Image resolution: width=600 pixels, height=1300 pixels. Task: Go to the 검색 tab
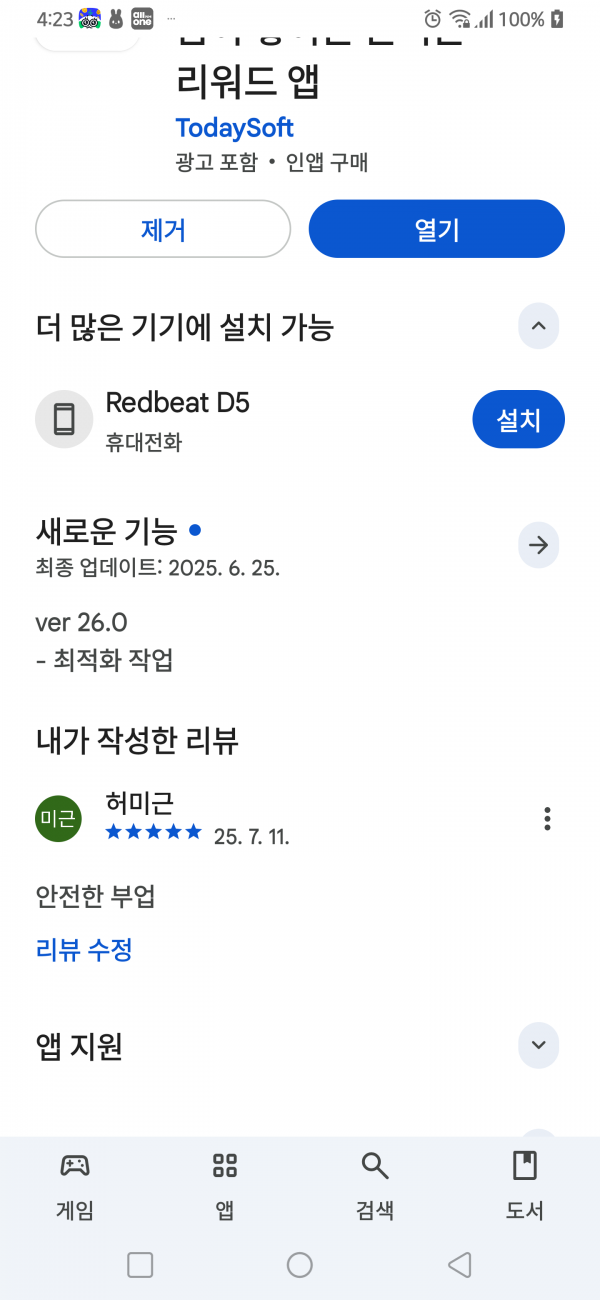(375, 1186)
